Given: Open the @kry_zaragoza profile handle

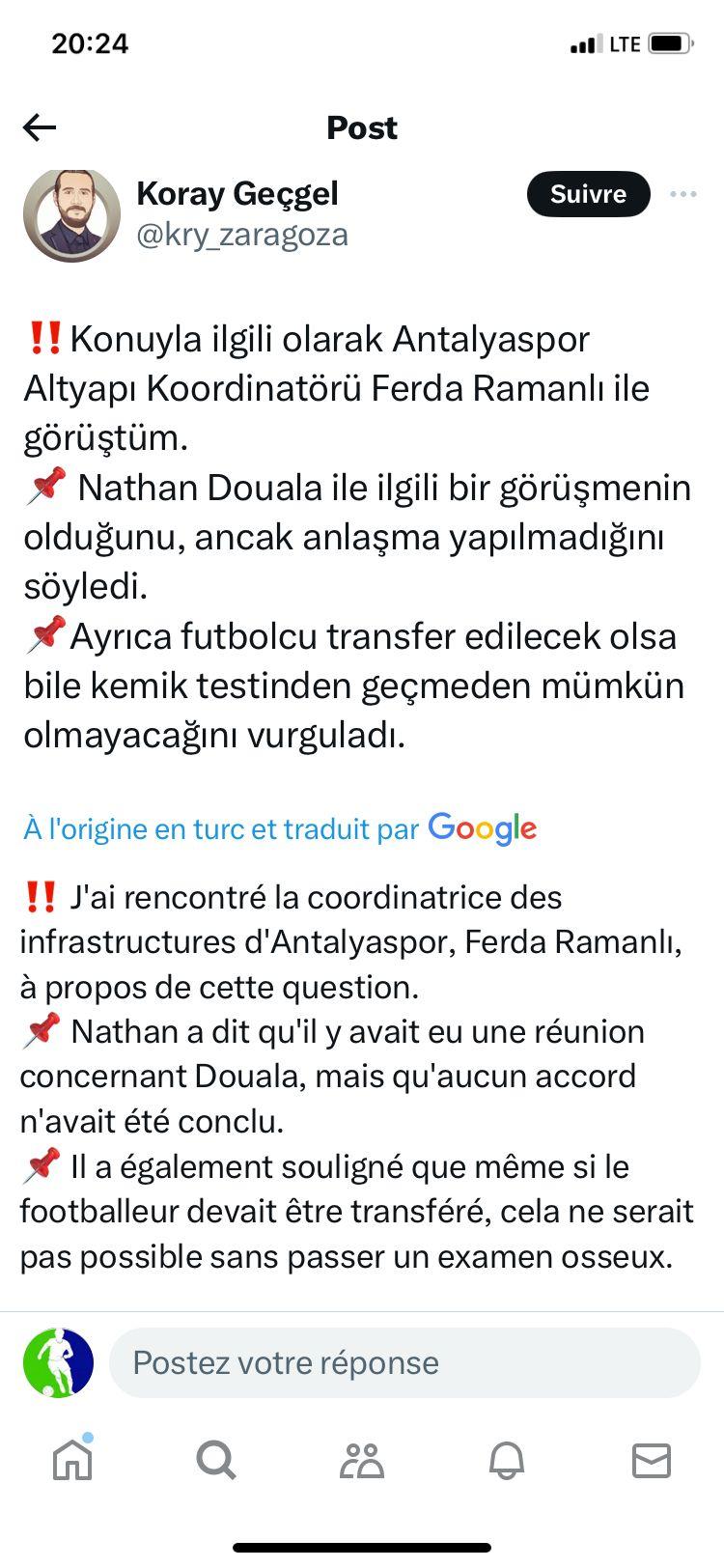Looking at the screenshot, I should [241, 235].
